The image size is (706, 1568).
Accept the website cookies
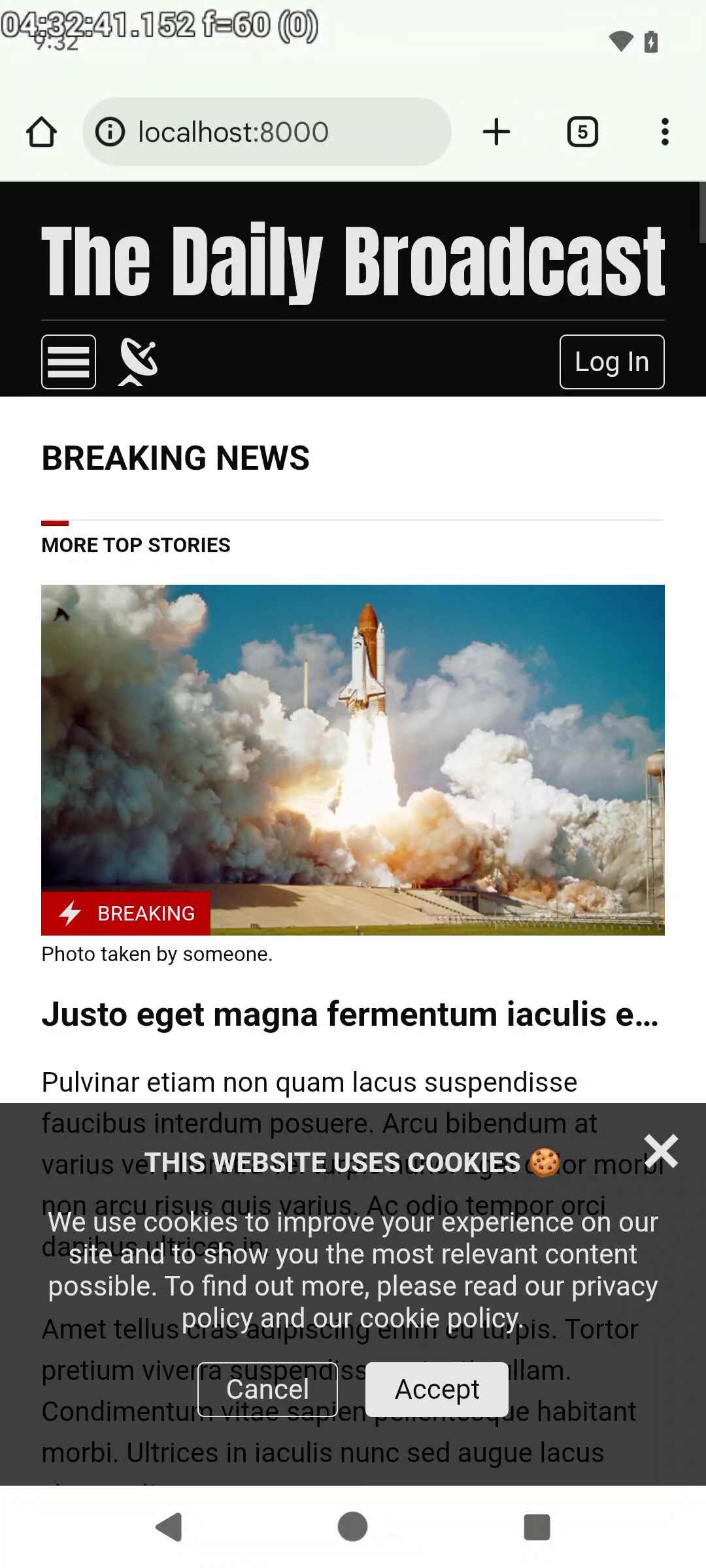coord(437,1390)
